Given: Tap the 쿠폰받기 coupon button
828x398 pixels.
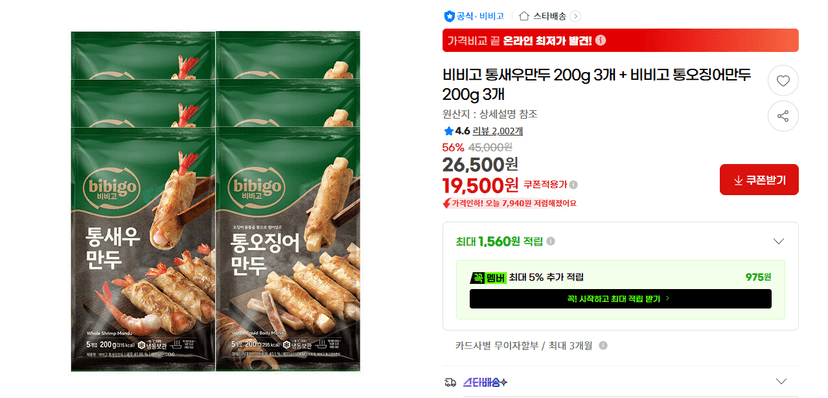Looking at the screenshot, I should pos(759,180).
